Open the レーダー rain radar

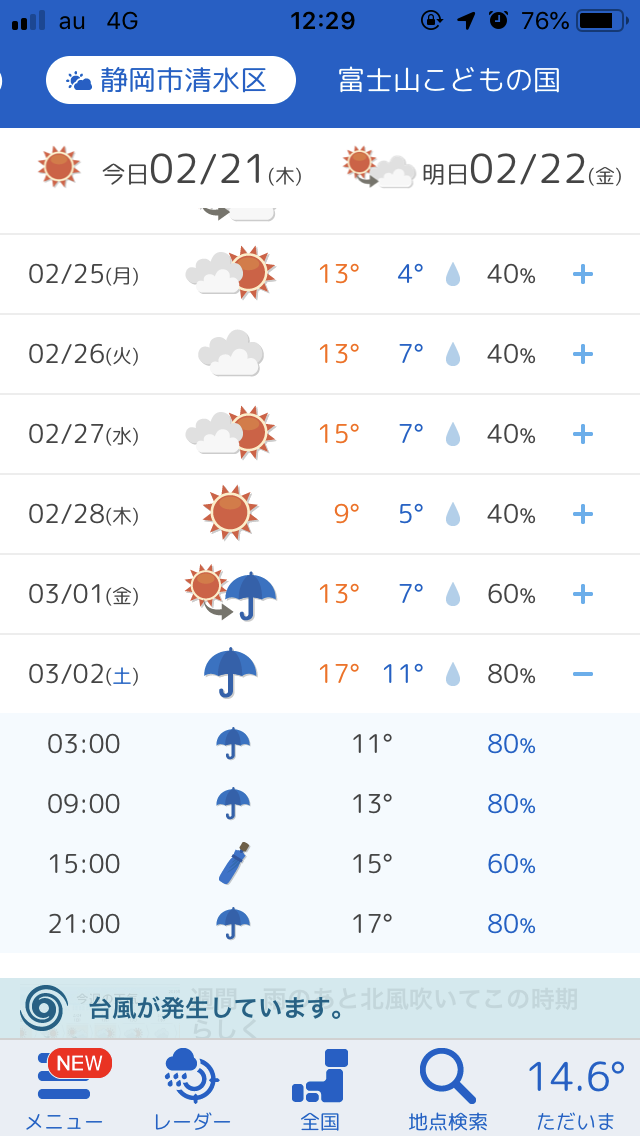(x=192, y=1088)
